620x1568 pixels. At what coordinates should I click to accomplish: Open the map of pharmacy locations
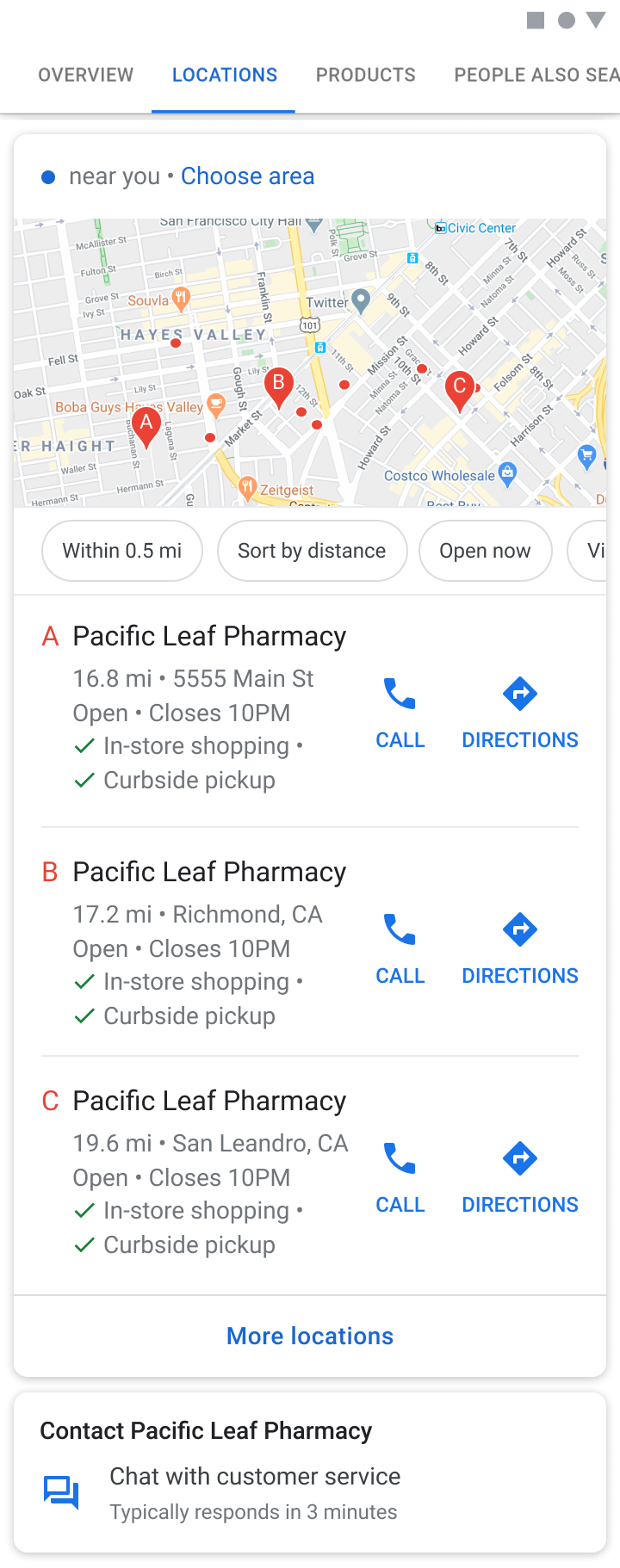point(310,361)
